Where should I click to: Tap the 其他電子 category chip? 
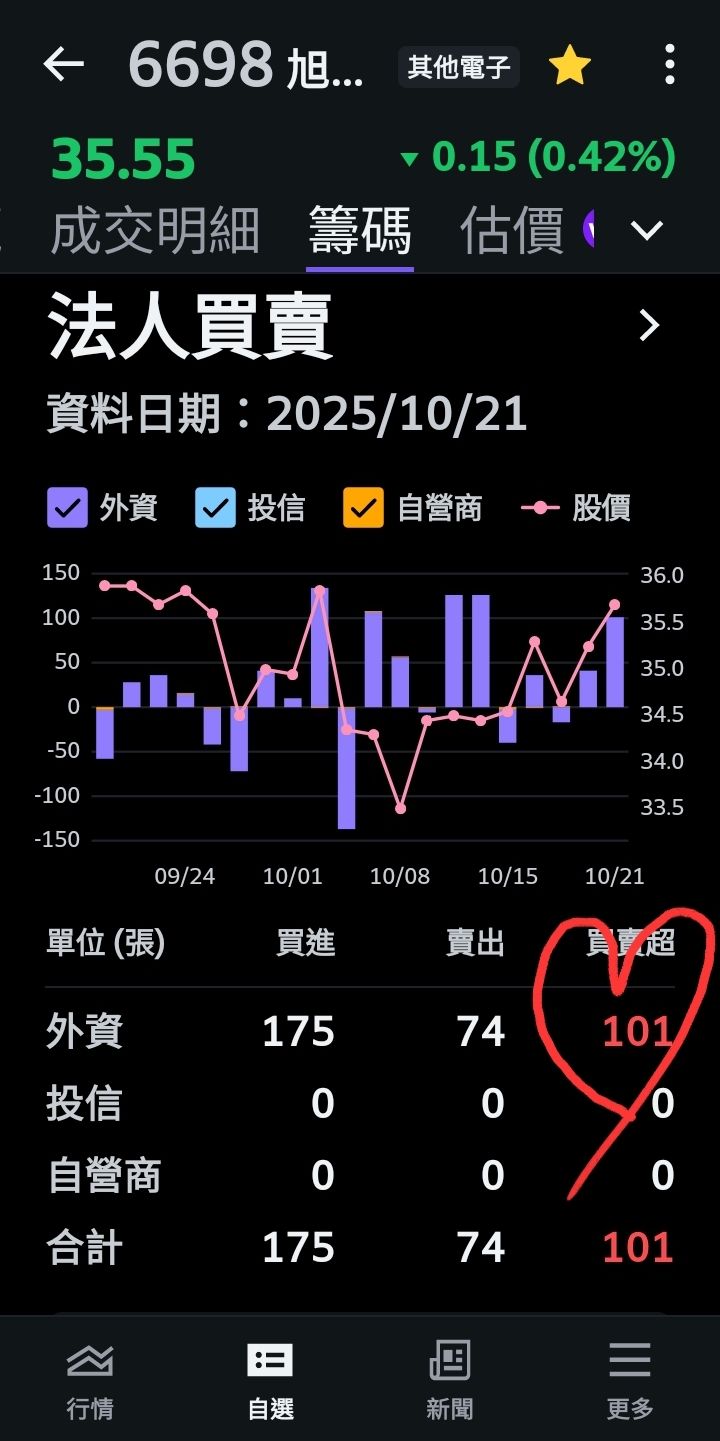click(459, 67)
